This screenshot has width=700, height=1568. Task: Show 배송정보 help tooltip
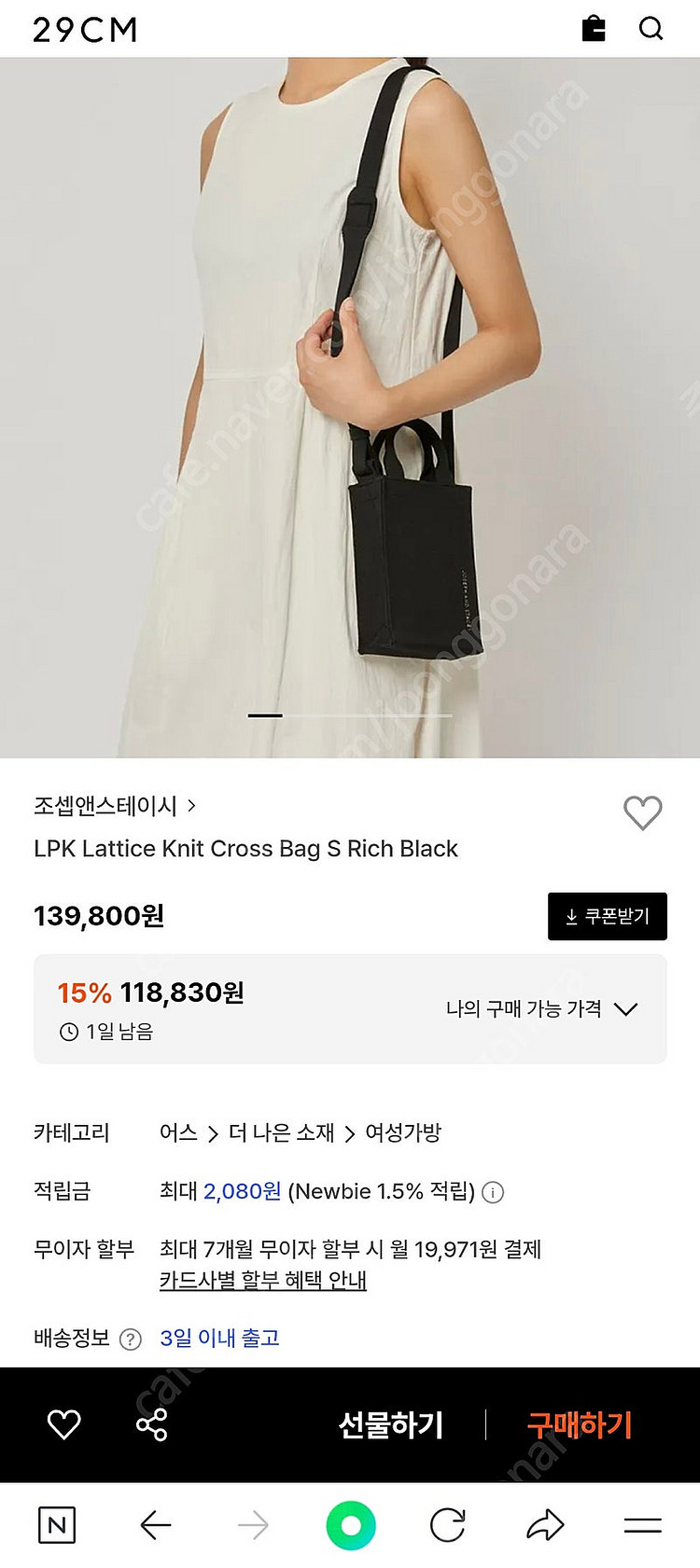pyautogui.click(x=131, y=1339)
